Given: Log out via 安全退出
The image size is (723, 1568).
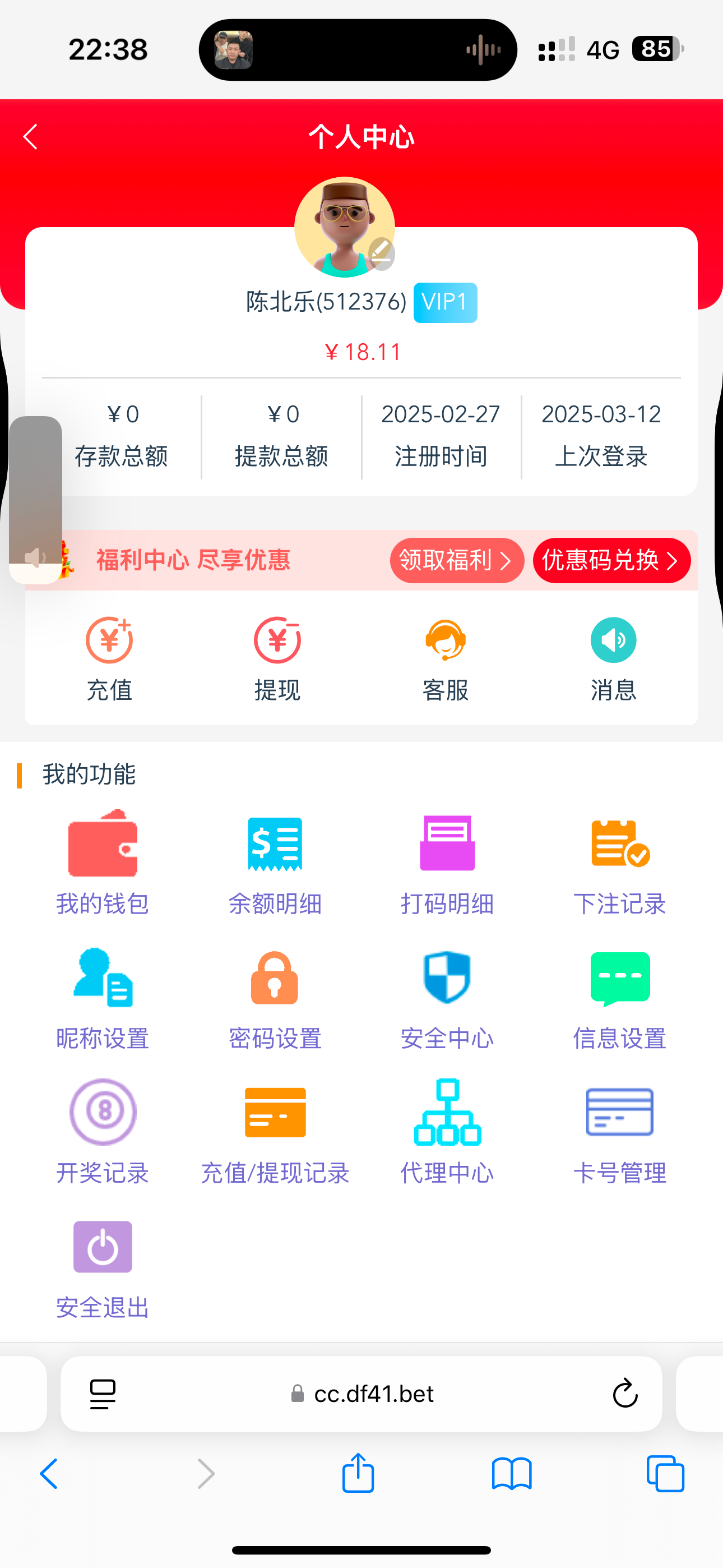Looking at the screenshot, I should tap(103, 1266).
